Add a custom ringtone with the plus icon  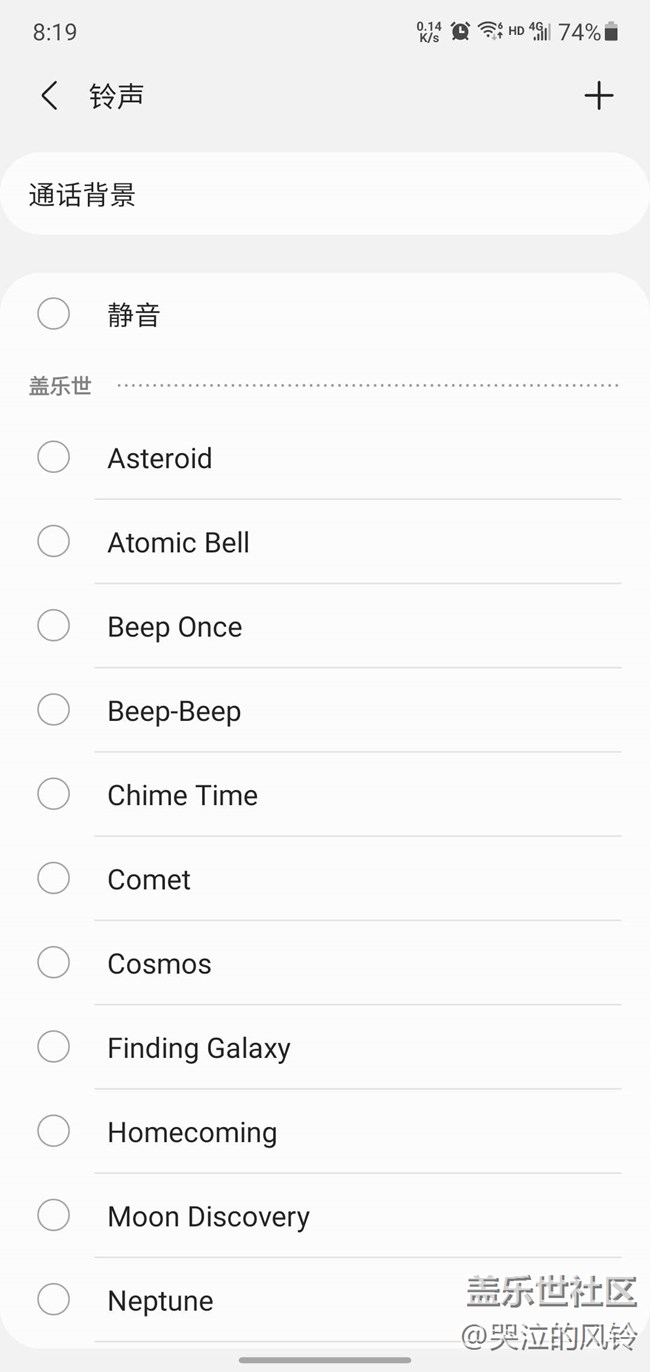[x=598, y=96]
